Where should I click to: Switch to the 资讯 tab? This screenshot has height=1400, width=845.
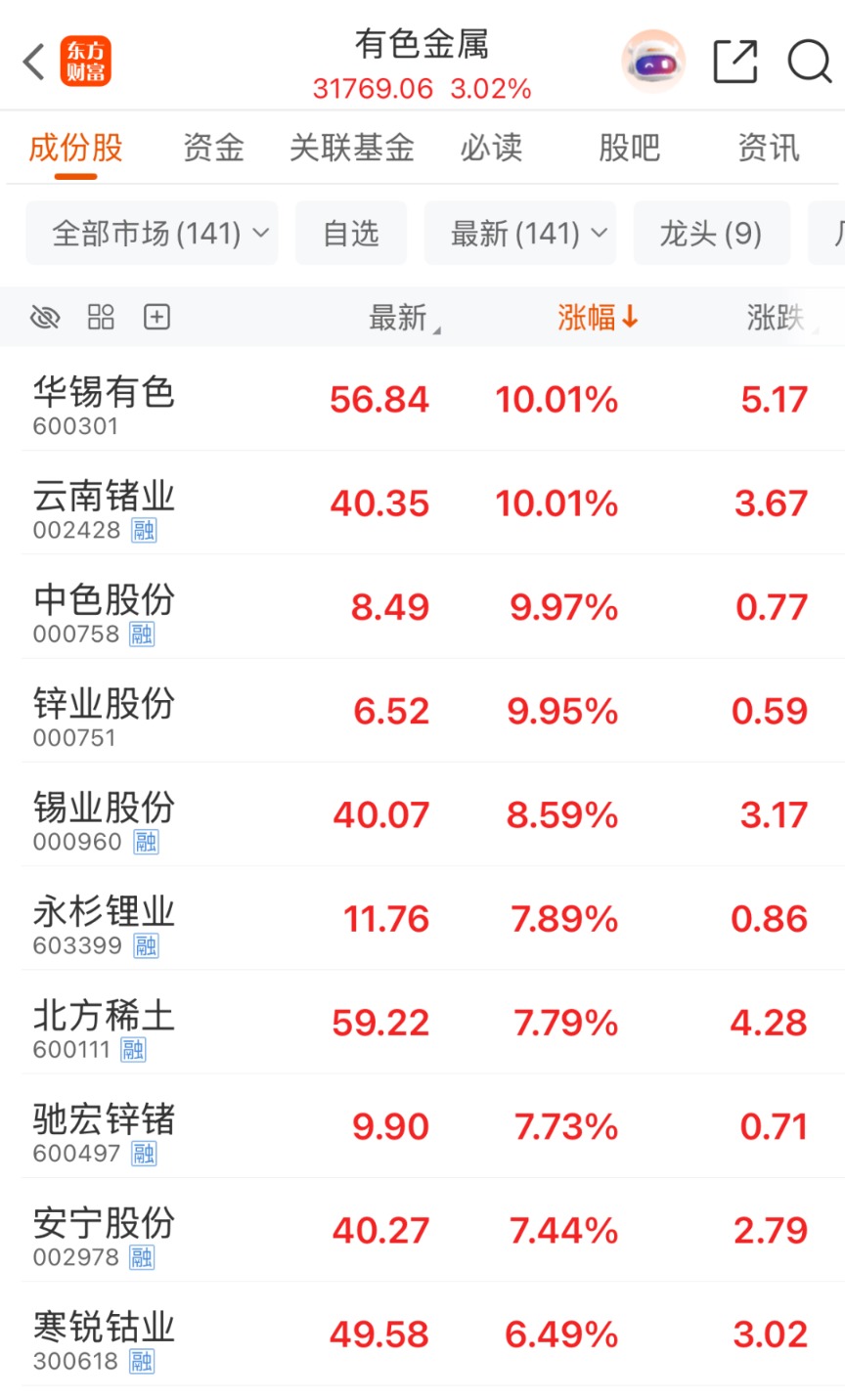coord(768,148)
